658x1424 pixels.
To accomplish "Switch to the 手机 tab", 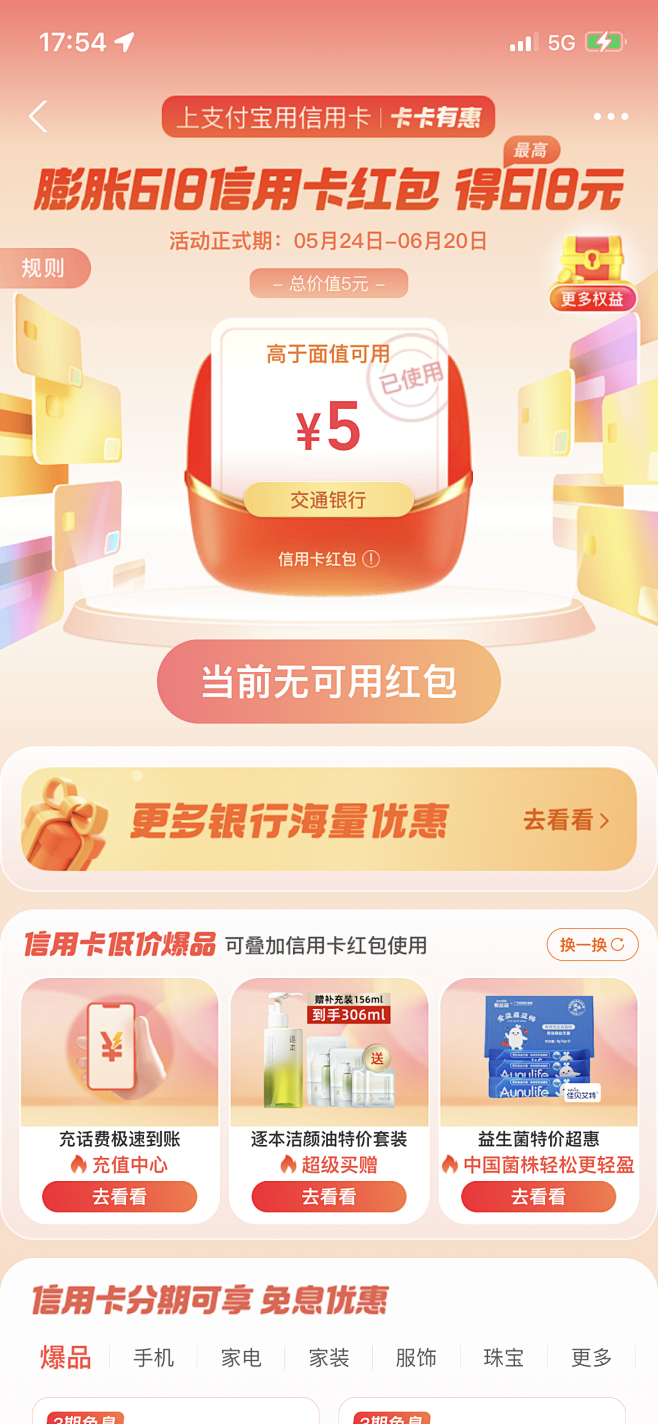I will [x=154, y=1357].
